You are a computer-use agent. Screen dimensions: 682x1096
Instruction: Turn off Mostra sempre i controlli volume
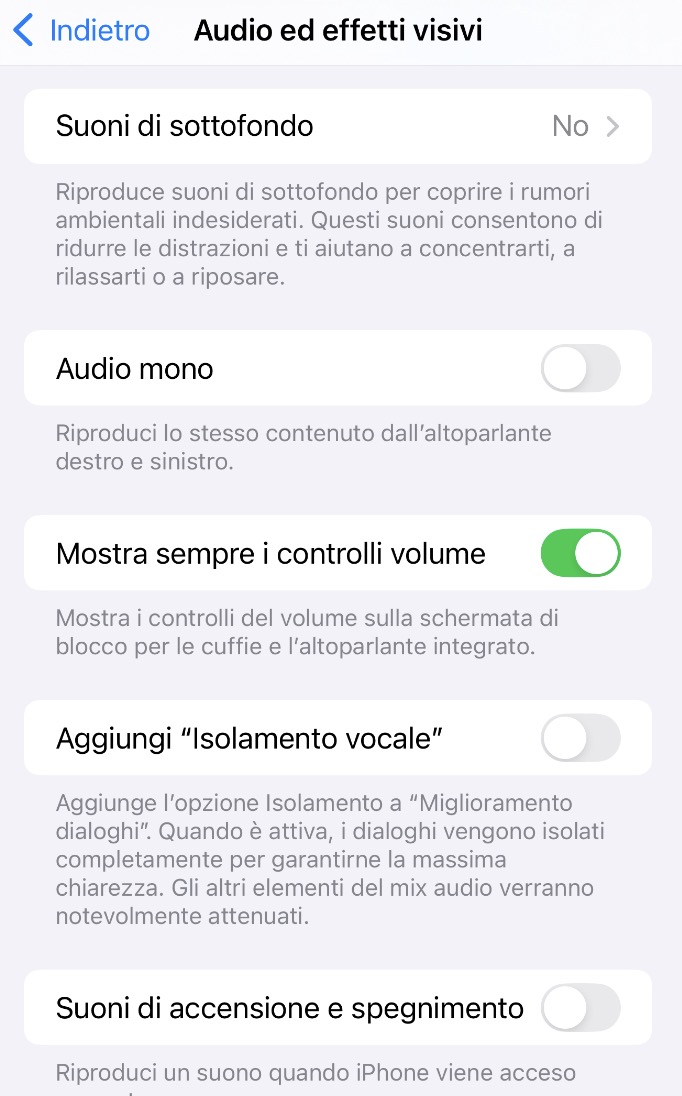(580, 553)
